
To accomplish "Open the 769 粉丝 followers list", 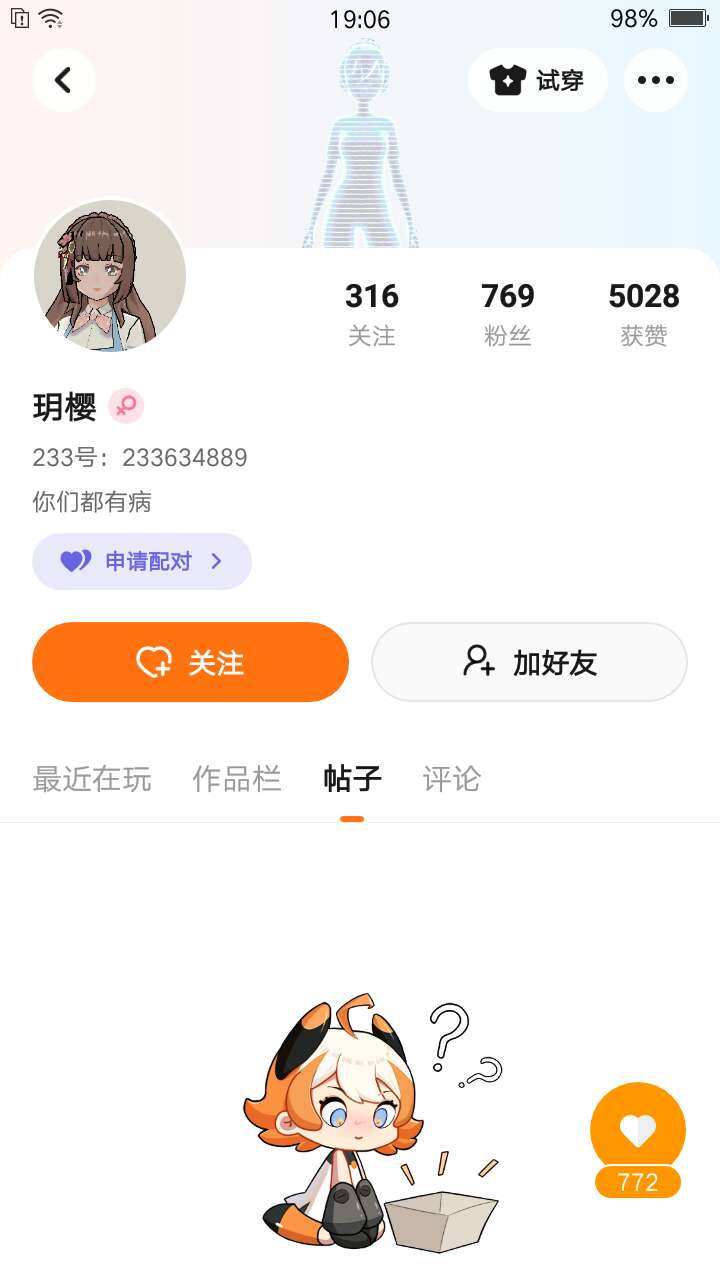I will 508,313.
